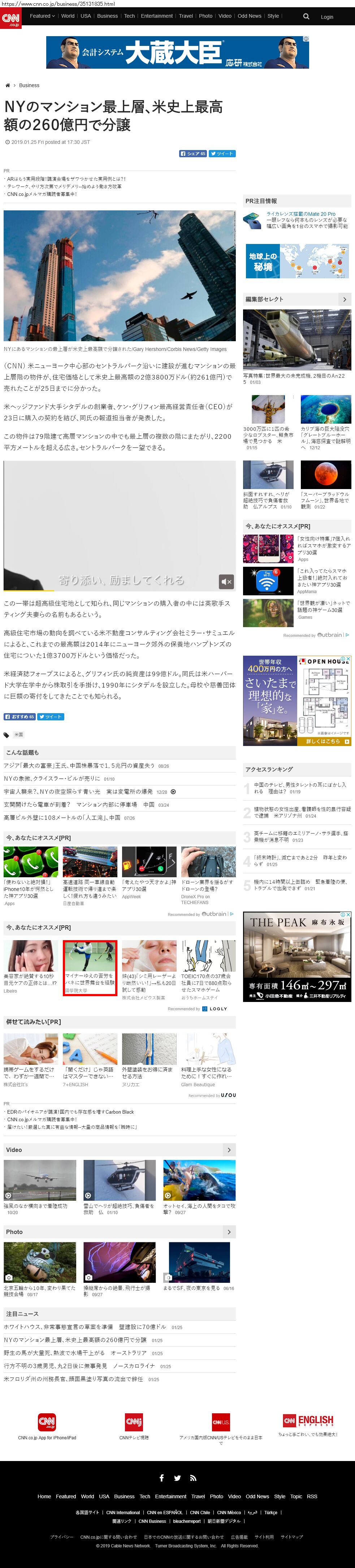This screenshot has width=355, height=1568.
Task: Open the Photo section chevron
Action: point(229,1232)
